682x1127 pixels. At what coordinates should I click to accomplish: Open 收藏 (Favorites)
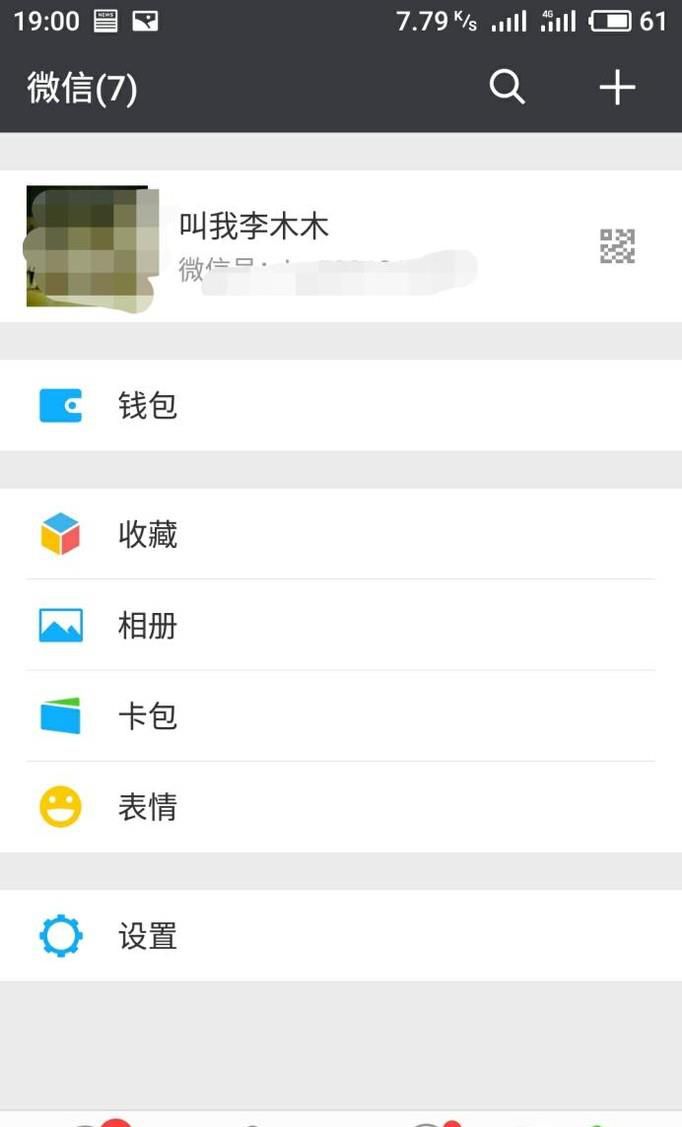click(x=148, y=534)
